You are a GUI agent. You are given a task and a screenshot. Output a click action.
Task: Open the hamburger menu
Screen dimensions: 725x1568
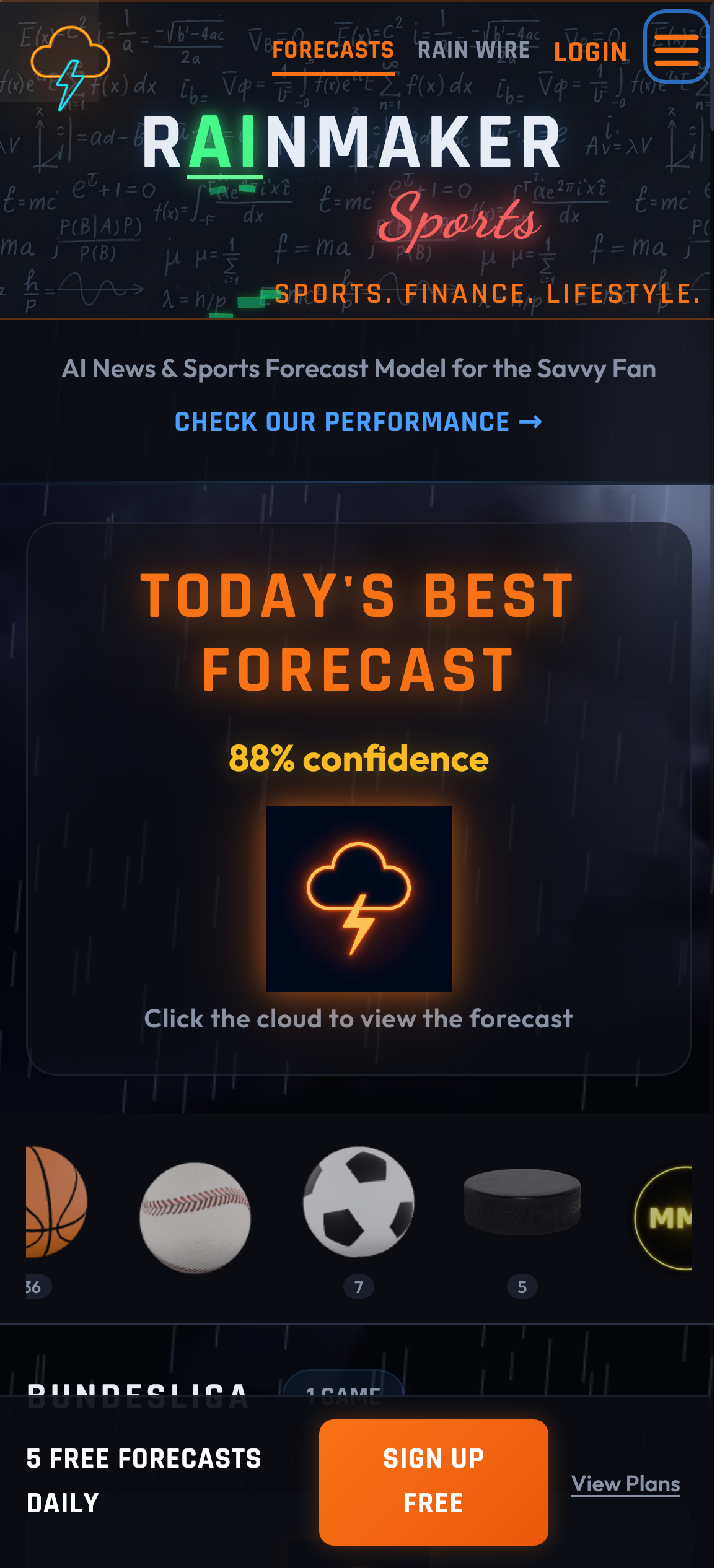tap(676, 47)
